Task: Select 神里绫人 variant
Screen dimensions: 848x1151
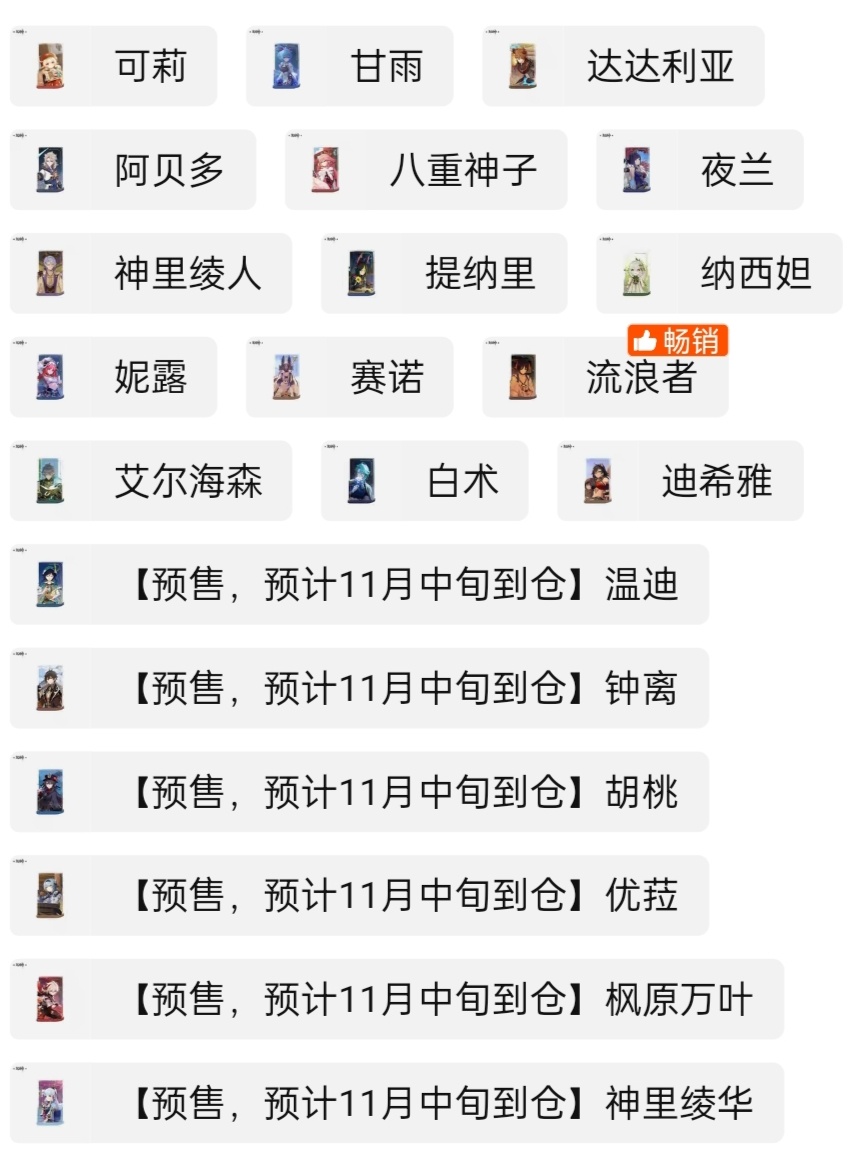Action: pyautogui.click(x=150, y=273)
